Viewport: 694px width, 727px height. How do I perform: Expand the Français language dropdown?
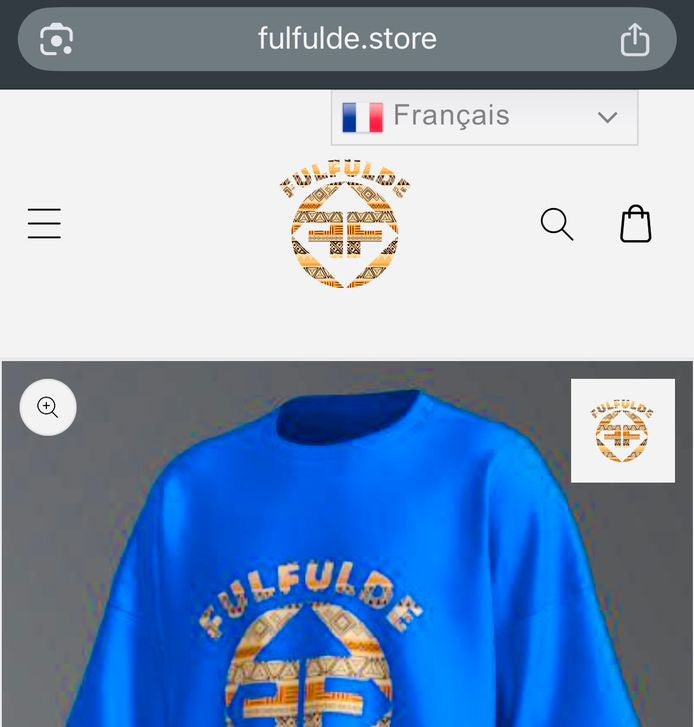point(485,117)
